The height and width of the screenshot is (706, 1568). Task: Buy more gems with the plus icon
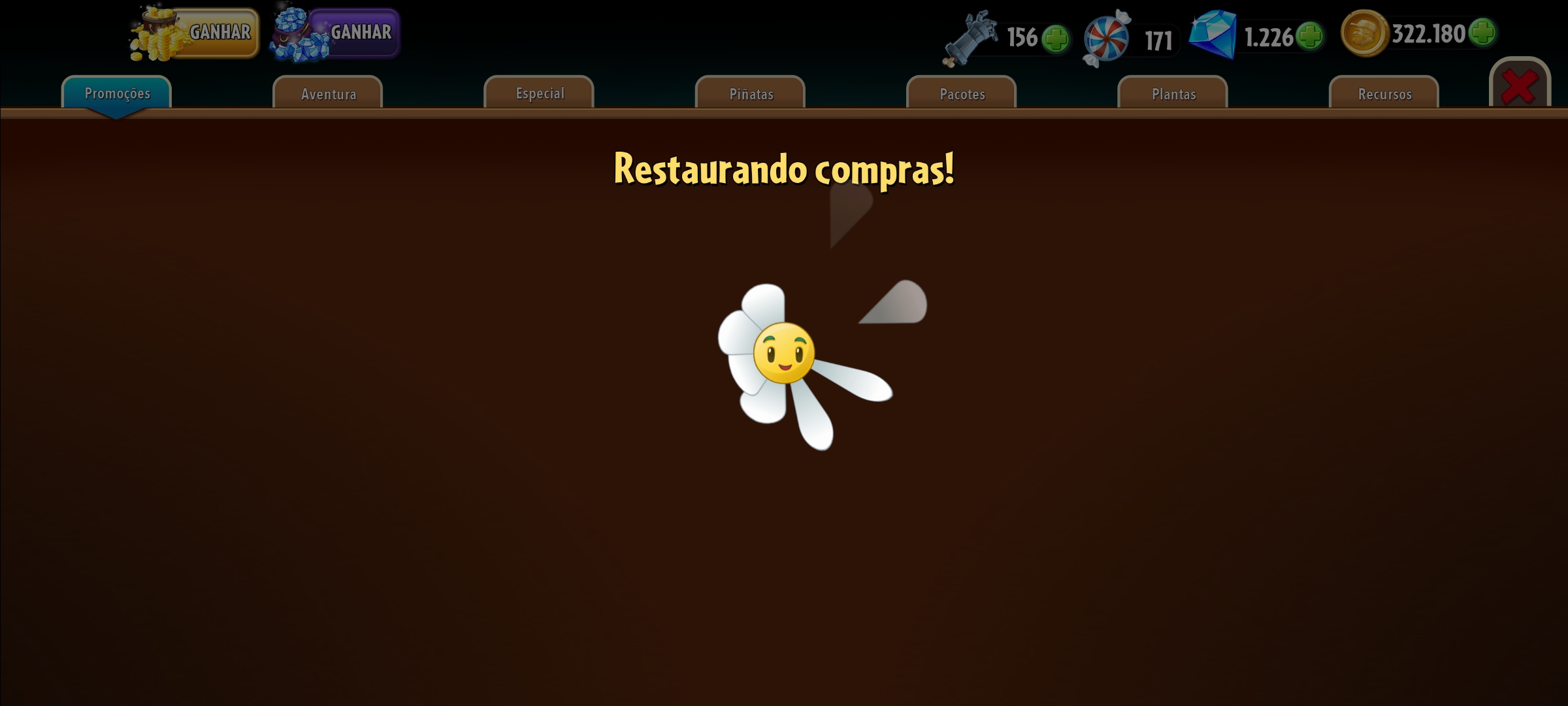[1309, 36]
